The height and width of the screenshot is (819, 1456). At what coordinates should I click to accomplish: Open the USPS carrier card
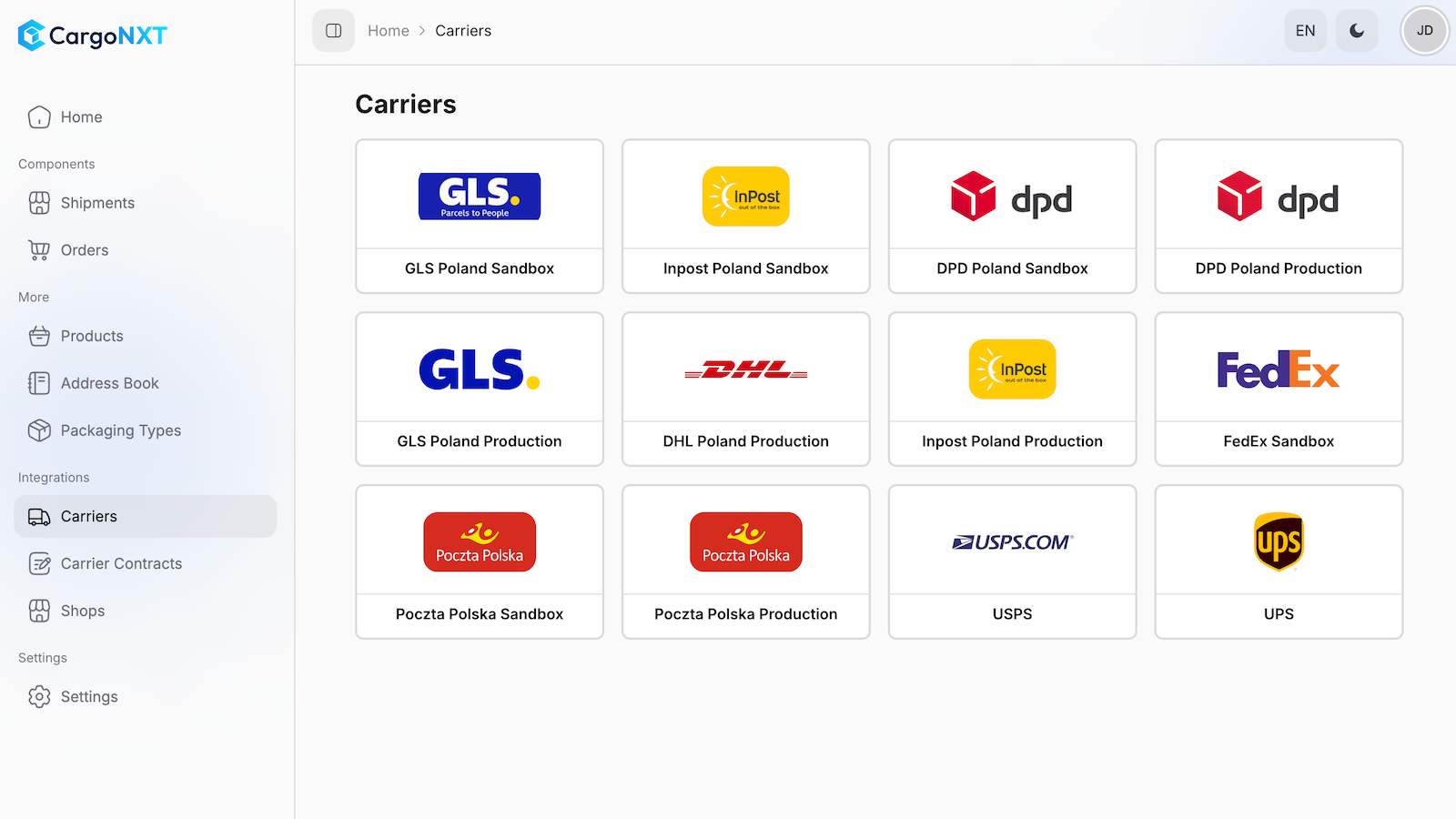pyautogui.click(x=1012, y=562)
